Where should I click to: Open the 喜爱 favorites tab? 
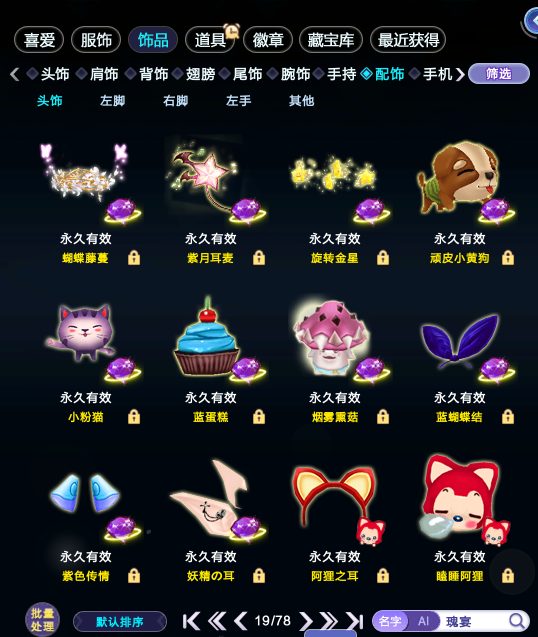click(39, 40)
